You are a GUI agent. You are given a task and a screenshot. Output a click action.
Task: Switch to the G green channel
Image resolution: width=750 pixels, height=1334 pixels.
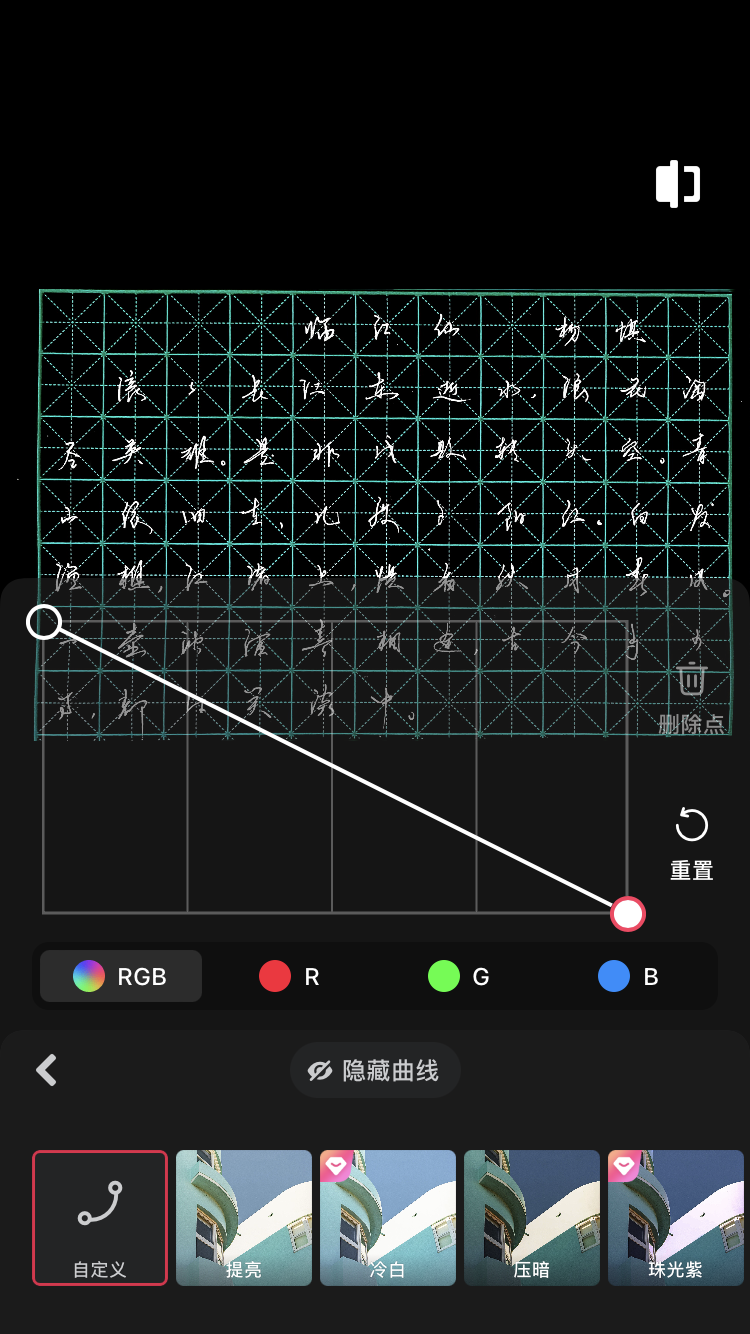(459, 976)
